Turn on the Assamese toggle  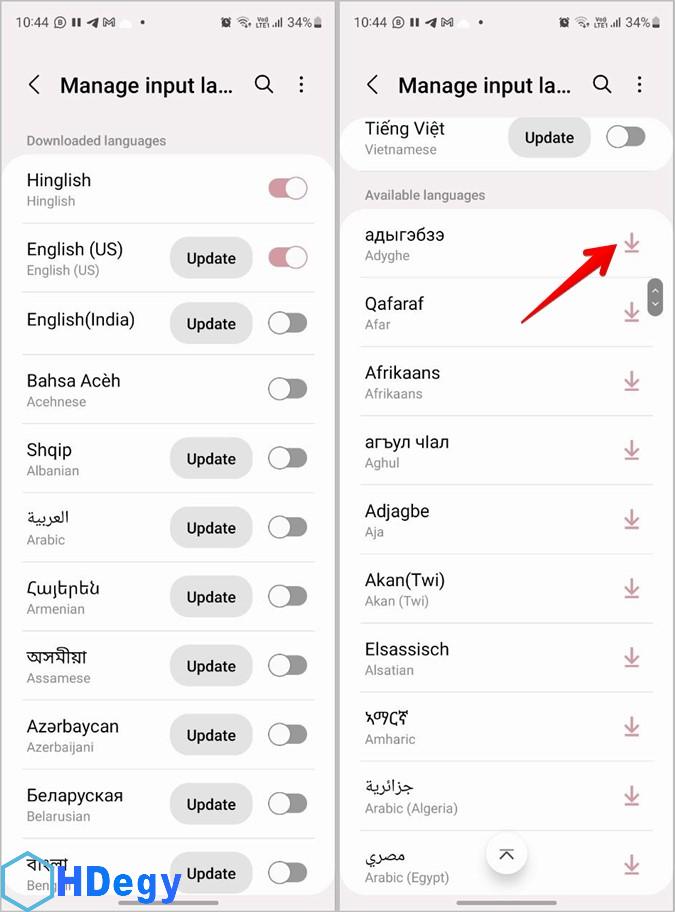click(x=287, y=666)
